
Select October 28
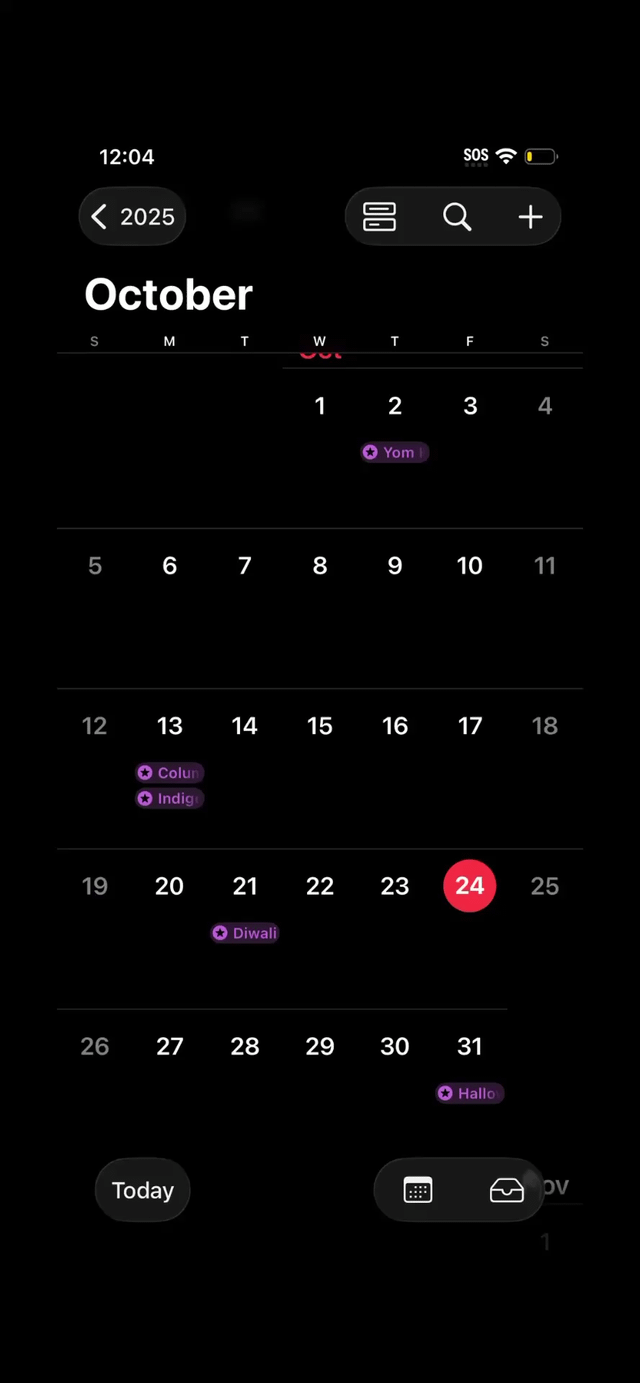(245, 1046)
